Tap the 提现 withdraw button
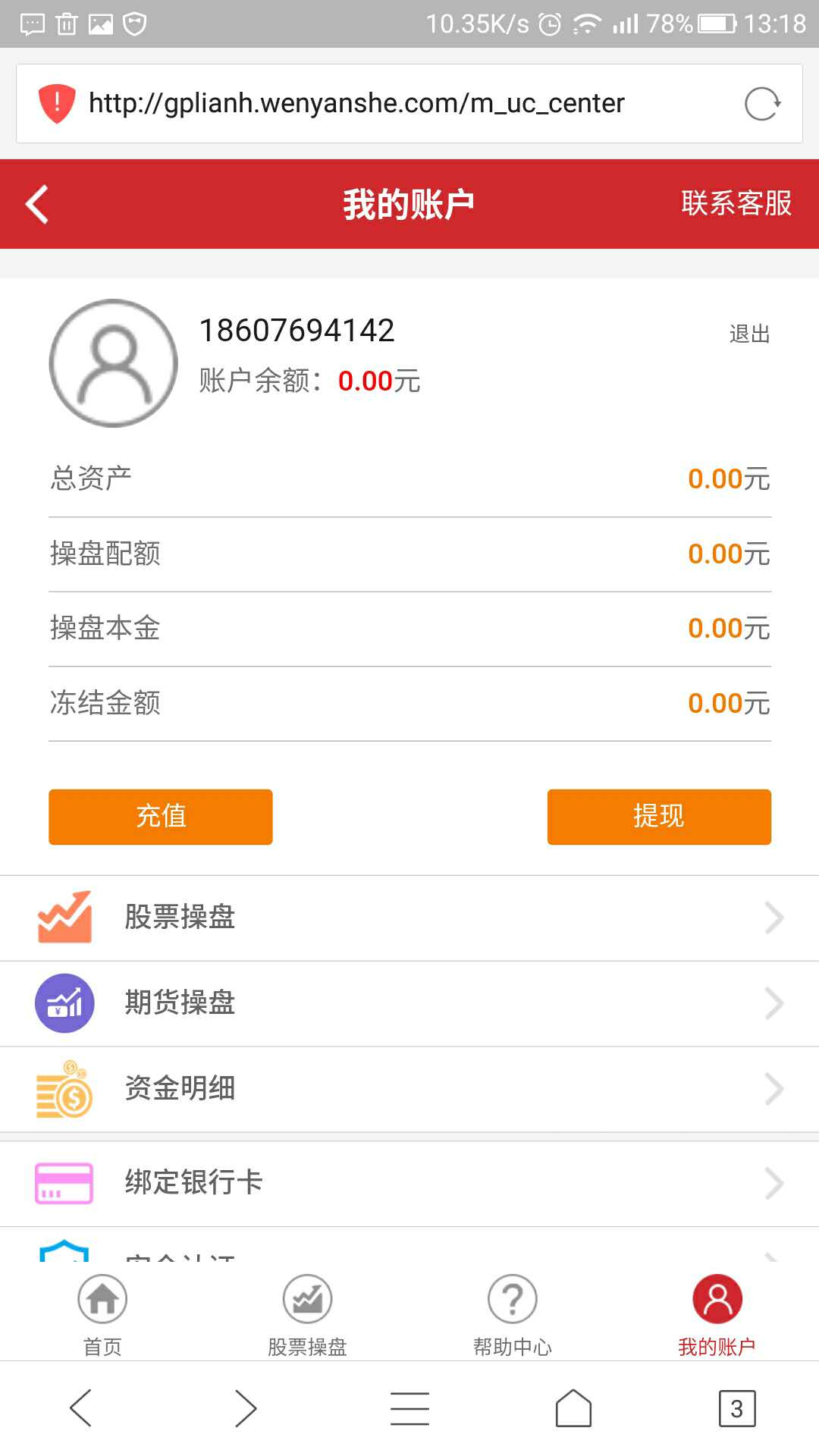The height and width of the screenshot is (1456, 819). (659, 817)
